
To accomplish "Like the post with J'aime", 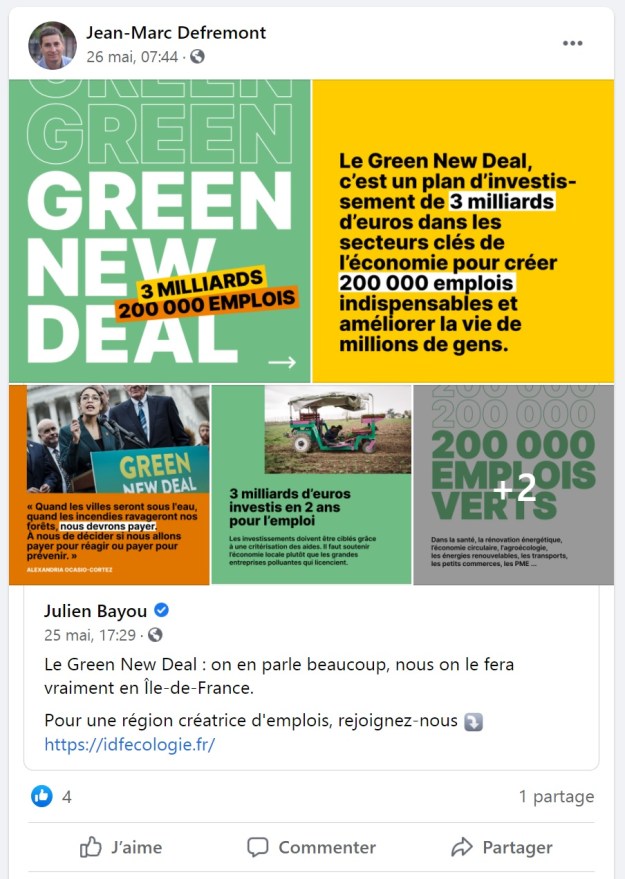I will pos(121,847).
